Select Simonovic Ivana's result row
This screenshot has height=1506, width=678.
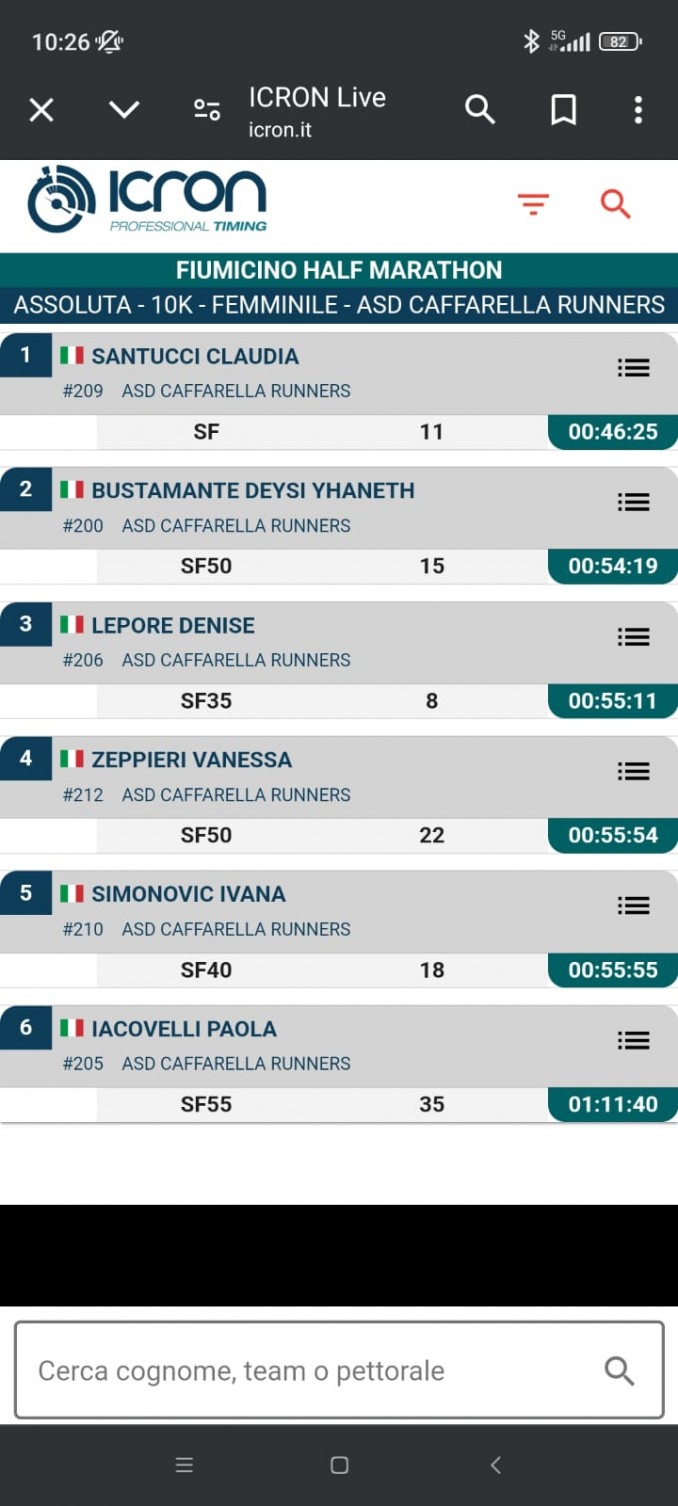tap(339, 929)
